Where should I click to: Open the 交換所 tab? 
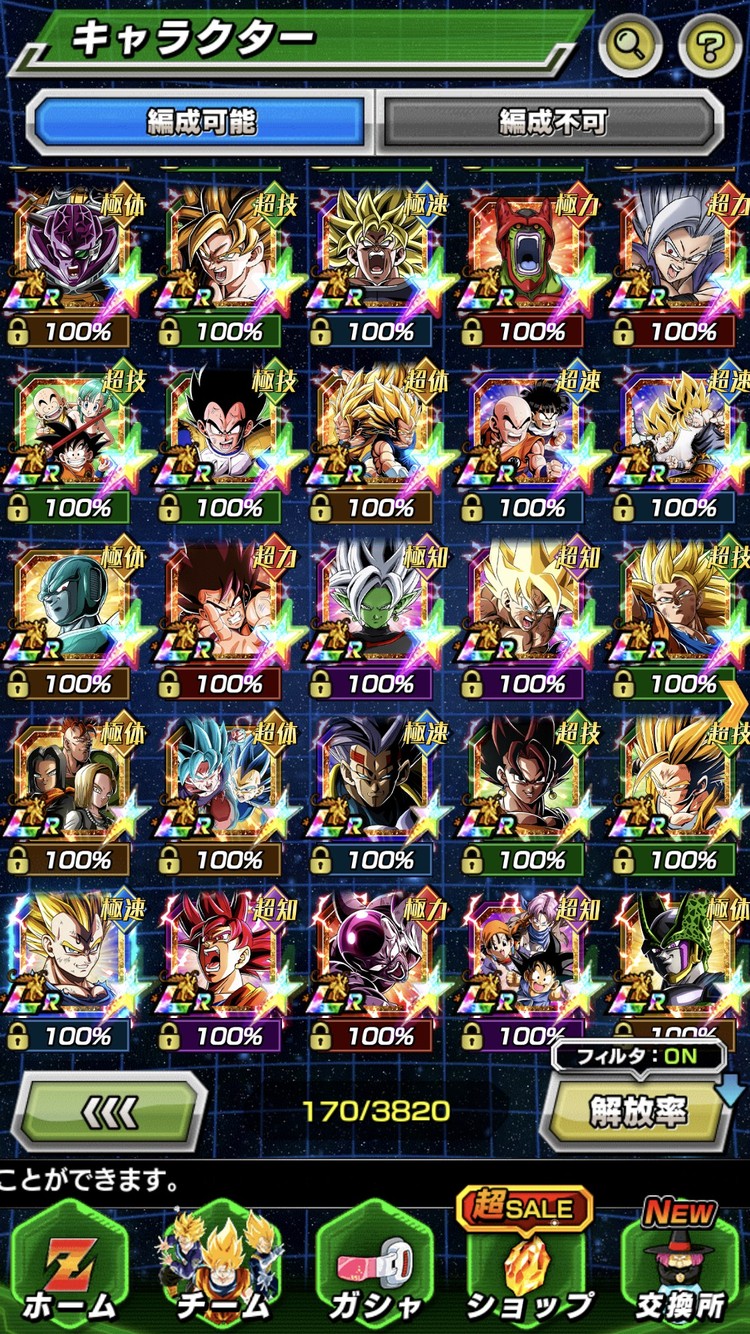[x=680, y=1265]
